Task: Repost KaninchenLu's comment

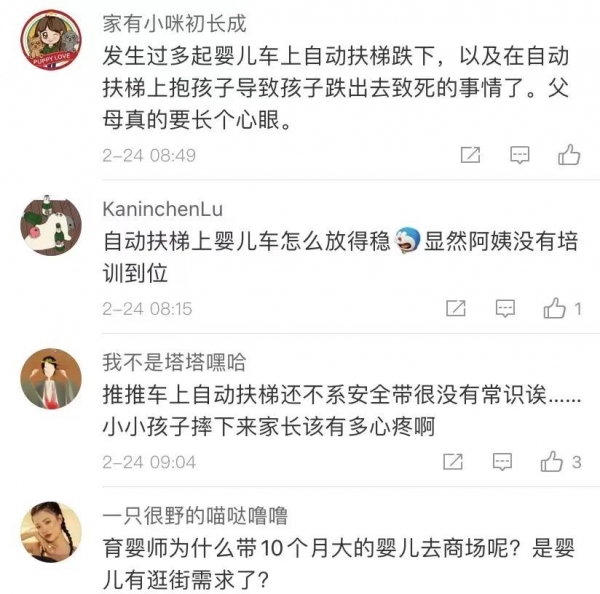Action: 455,308
